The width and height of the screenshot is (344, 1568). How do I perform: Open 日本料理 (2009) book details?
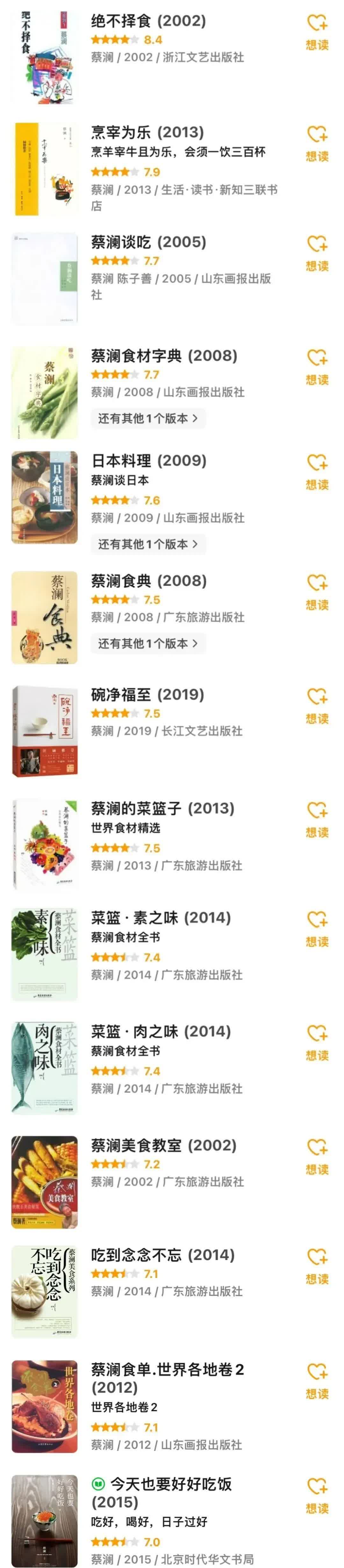pos(148,461)
